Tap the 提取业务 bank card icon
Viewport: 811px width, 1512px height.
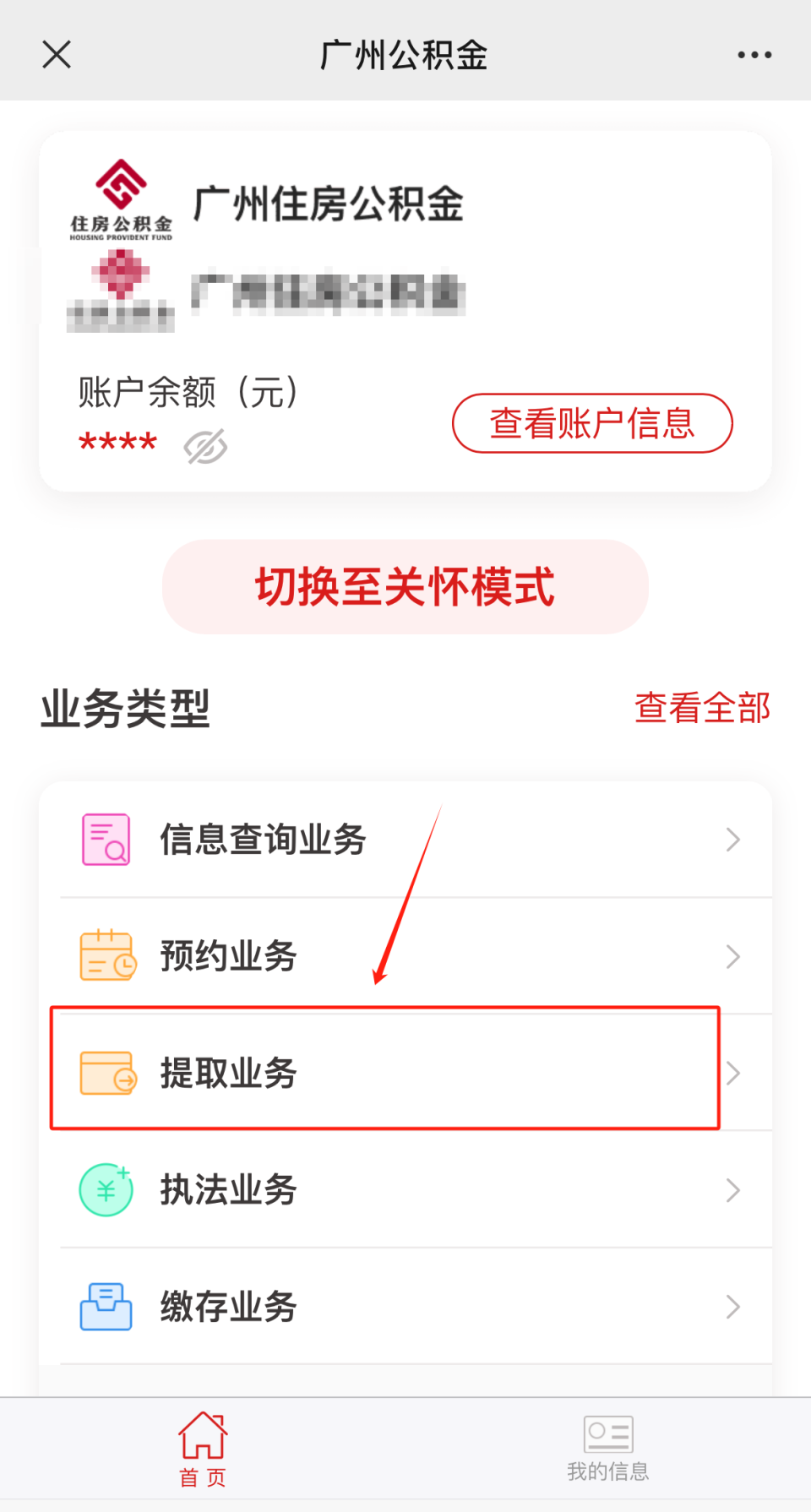click(x=105, y=1073)
